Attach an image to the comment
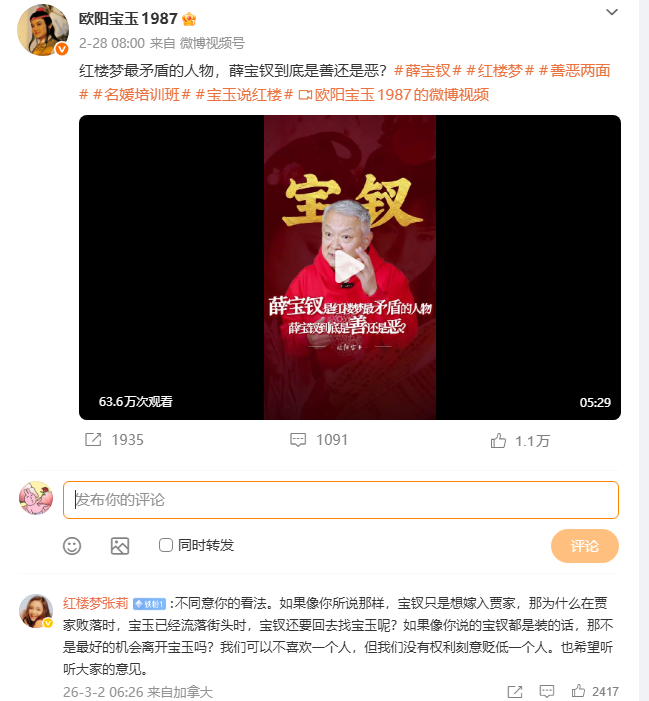Screen dimensions: 649x701 120,545
